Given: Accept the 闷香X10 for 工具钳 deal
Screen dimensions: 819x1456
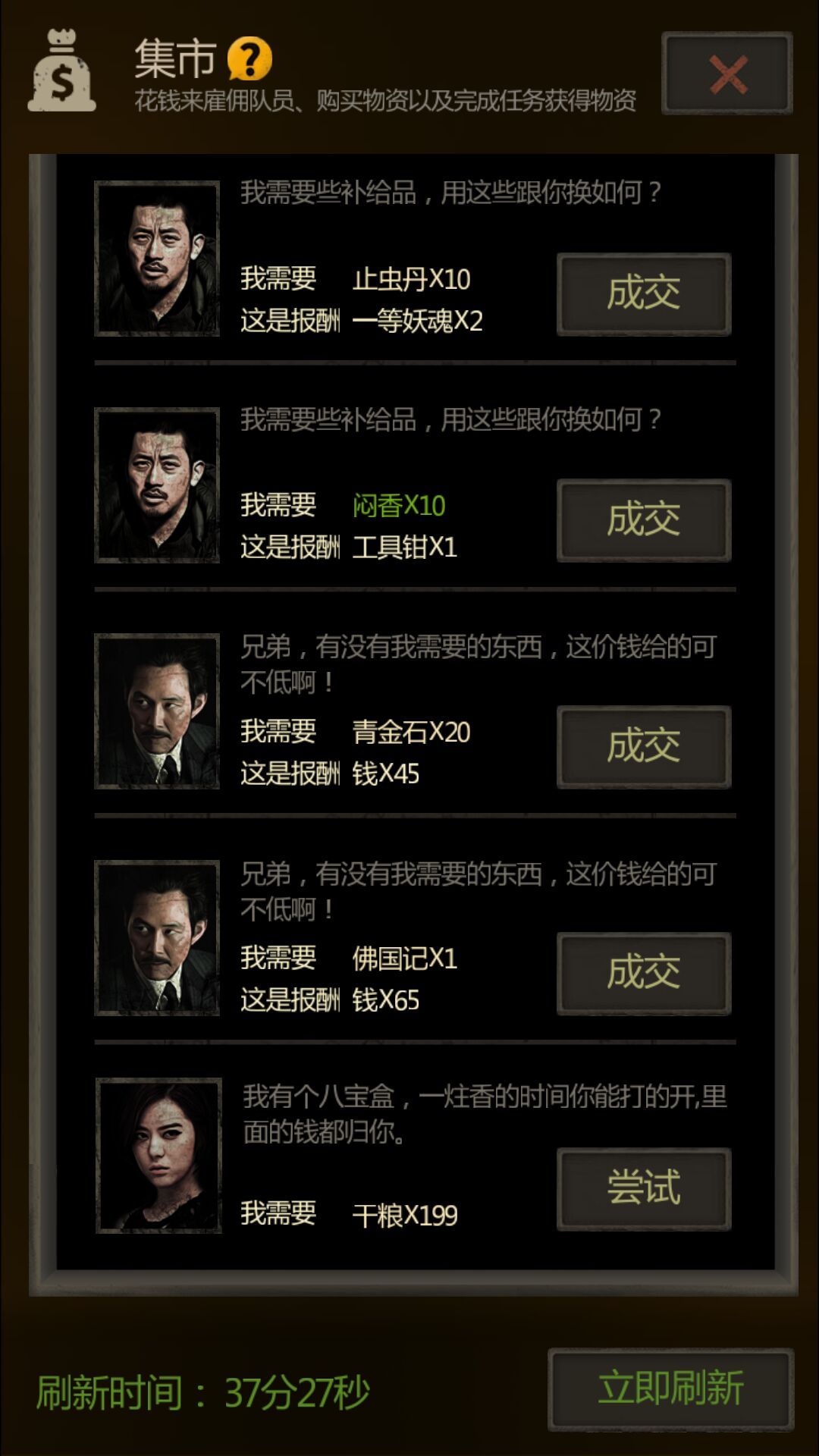Looking at the screenshot, I should pyautogui.click(x=643, y=520).
